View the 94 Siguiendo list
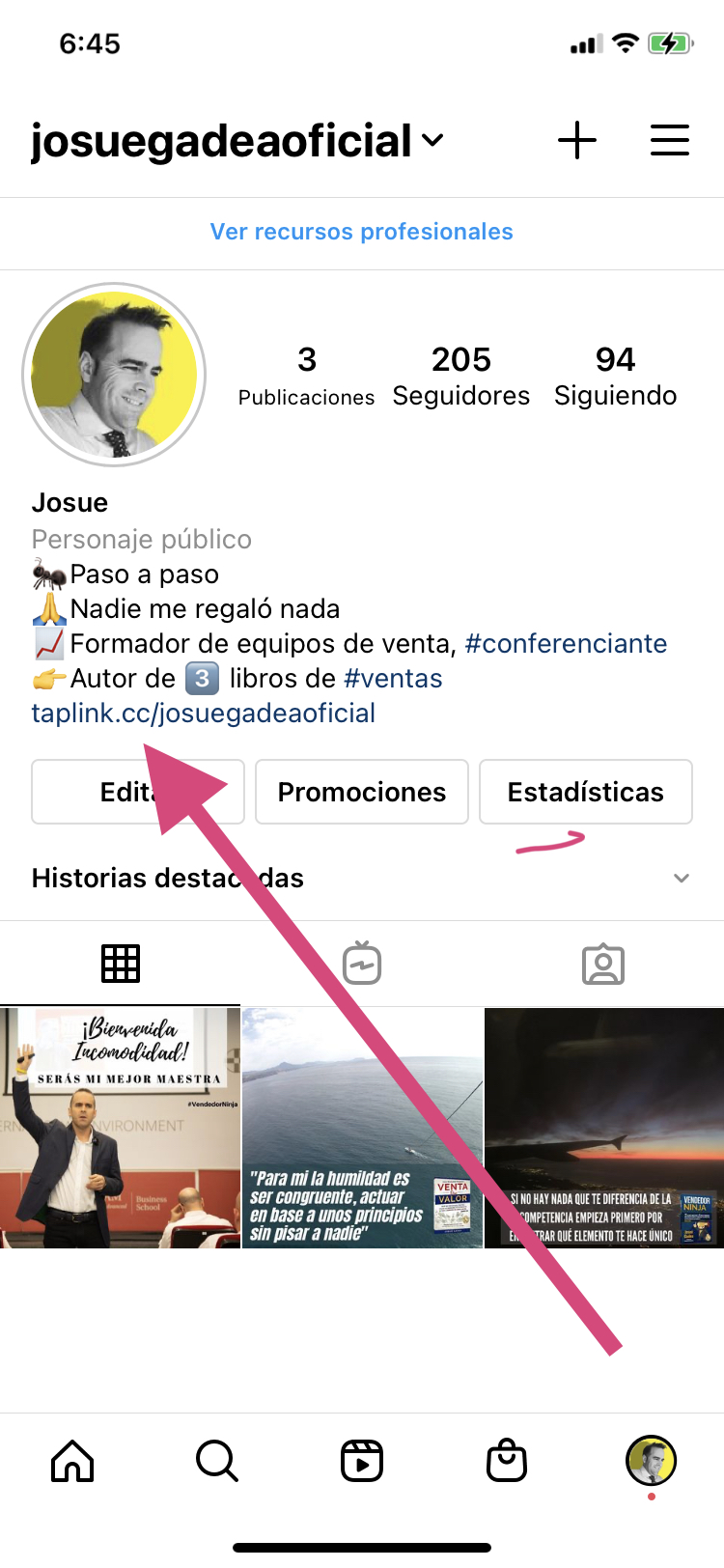Viewport: 724px width, 1568px height. 616,377
